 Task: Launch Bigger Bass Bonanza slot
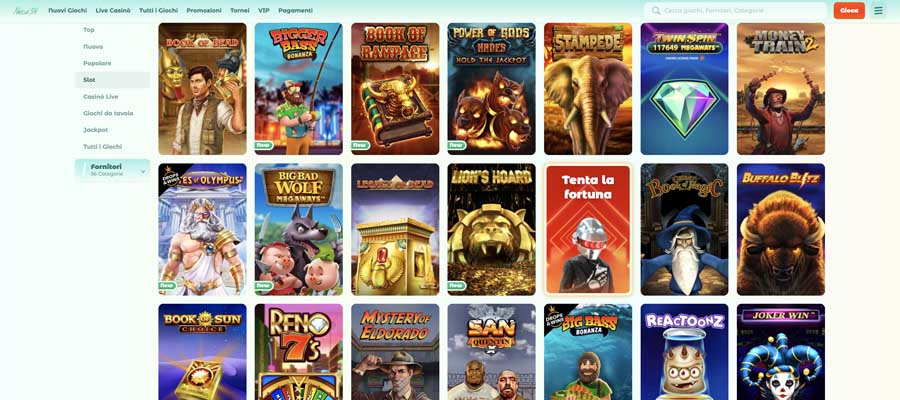(298, 88)
